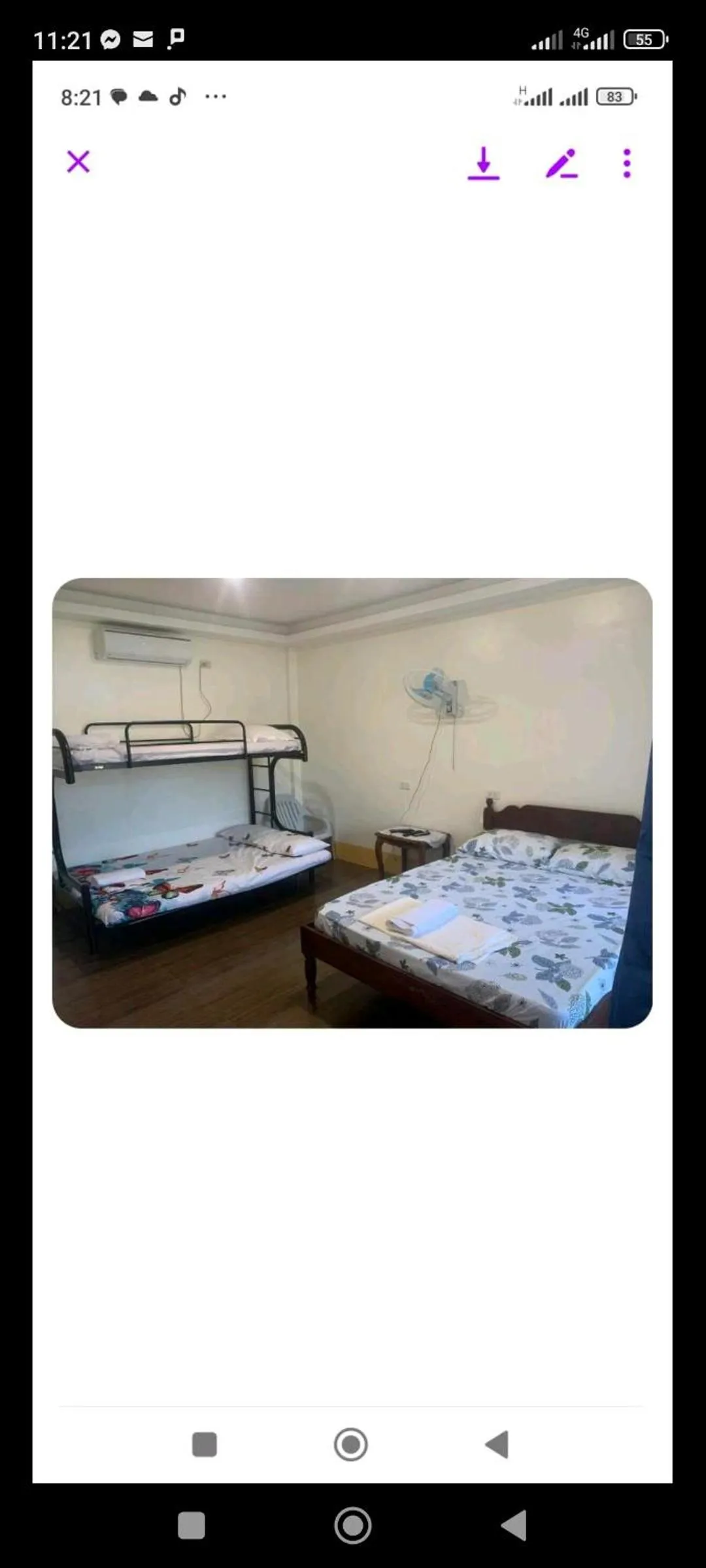Image resolution: width=706 pixels, height=1568 pixels.
Task: Go back using the black navigation bar's back button
Action: pyautogui.click(x=514, y=1526)
